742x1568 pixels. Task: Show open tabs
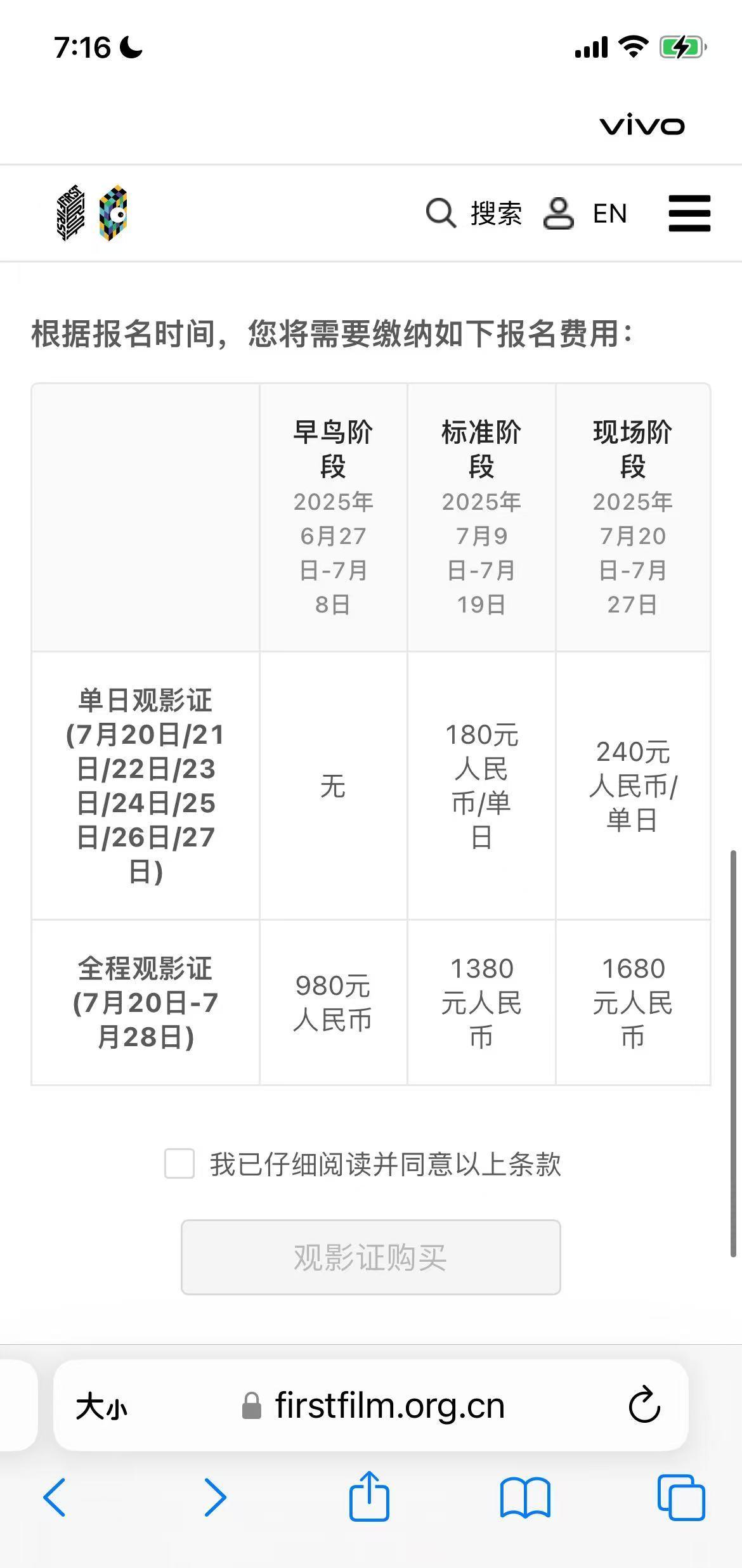click(x=681, y=1498)
